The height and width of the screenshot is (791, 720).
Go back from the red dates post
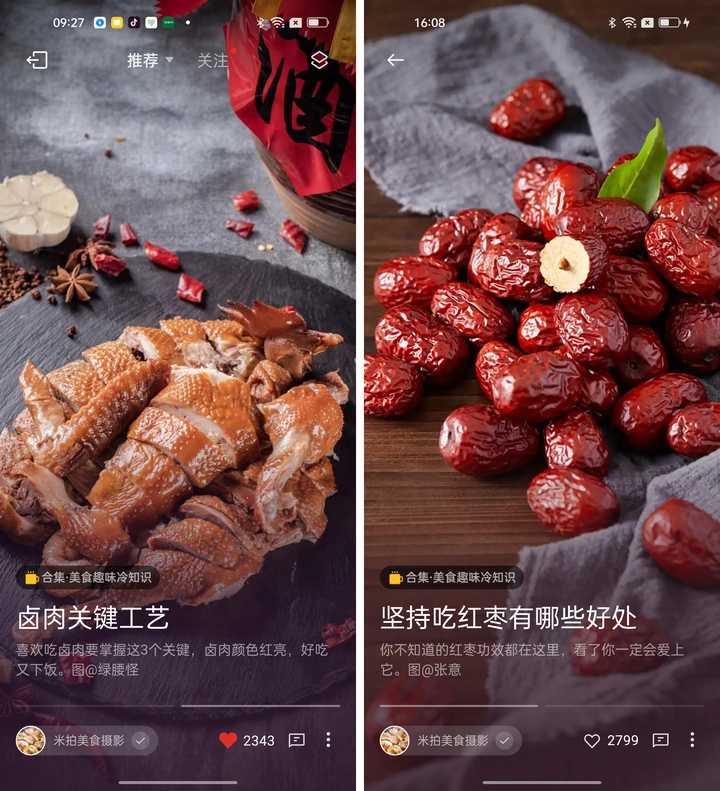pos(395,61)
